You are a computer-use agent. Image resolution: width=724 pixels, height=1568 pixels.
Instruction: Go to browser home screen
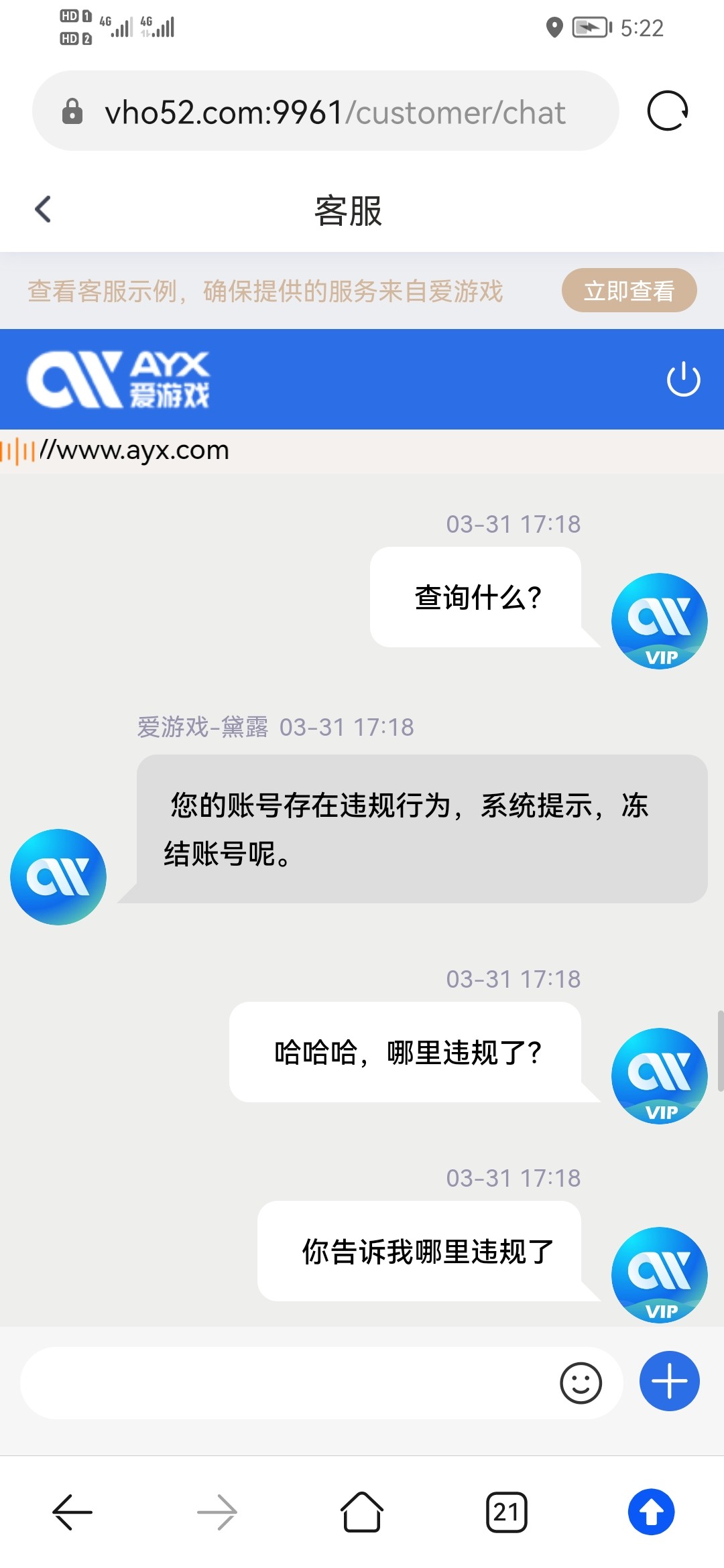(362, 1512)
